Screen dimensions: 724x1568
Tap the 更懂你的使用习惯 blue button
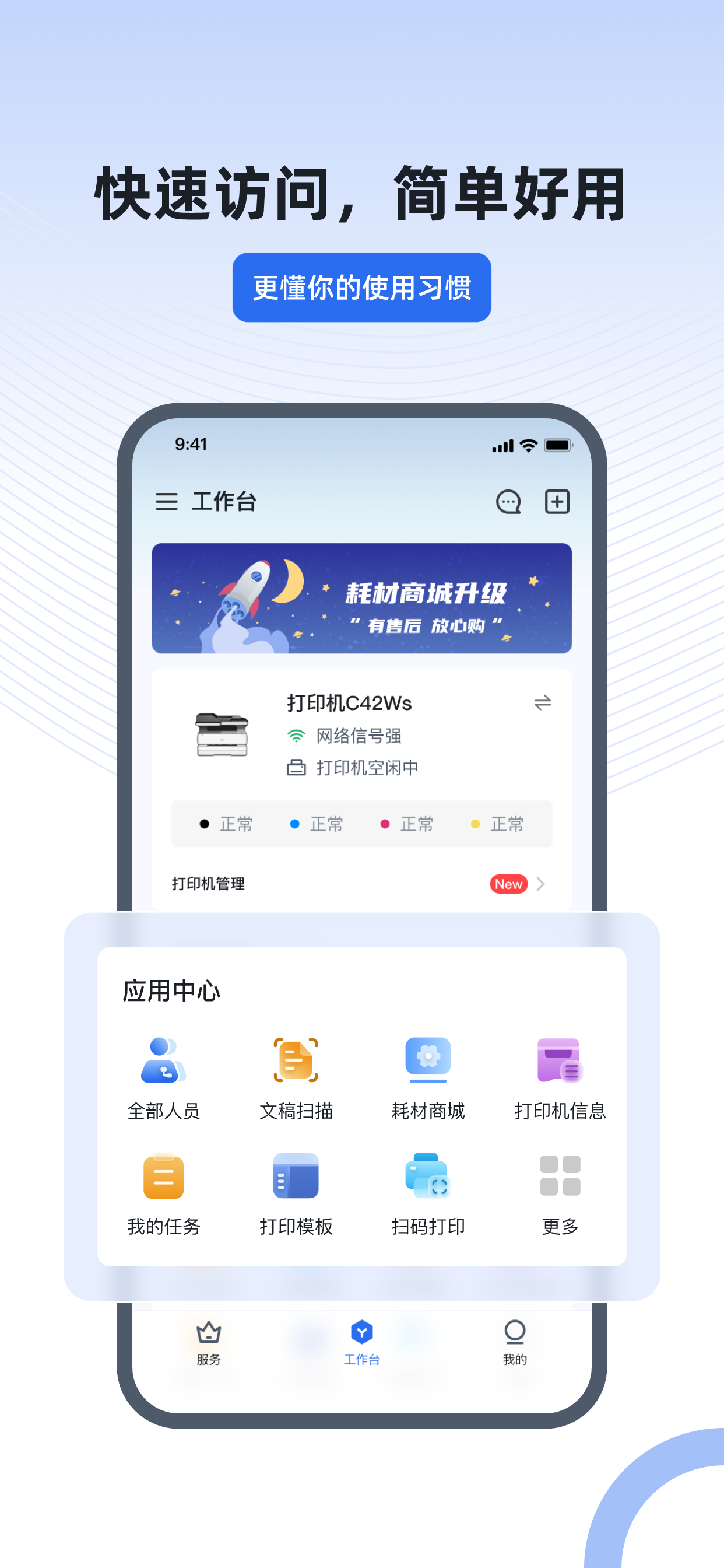tap(361, 289)
